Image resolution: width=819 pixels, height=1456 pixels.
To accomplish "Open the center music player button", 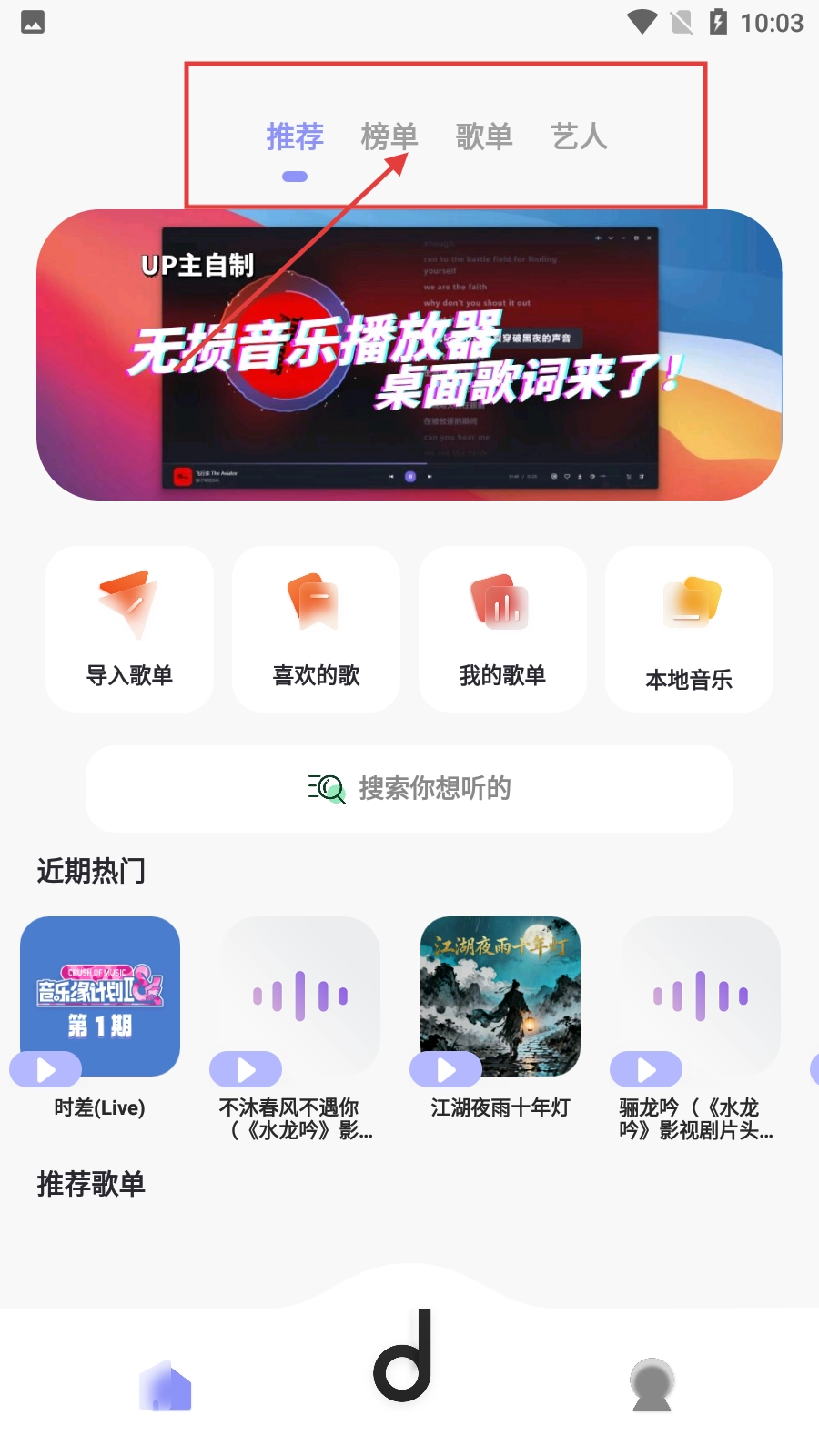I will pos(403,1356).
